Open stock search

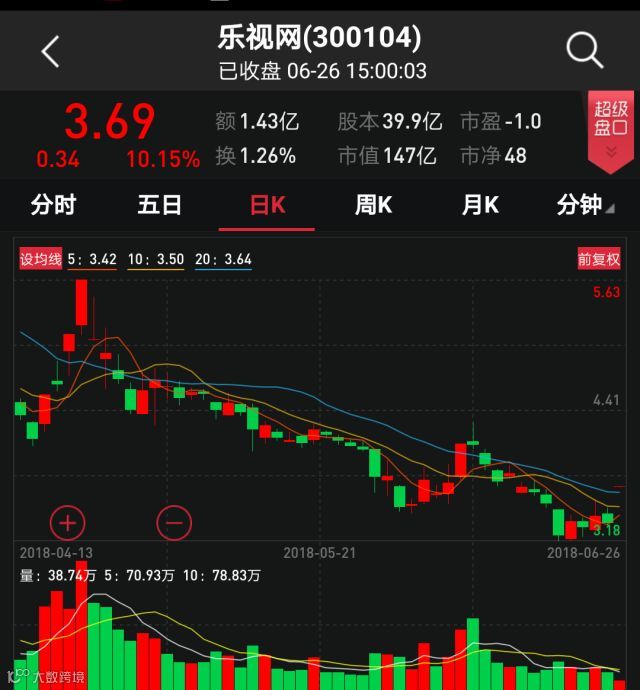584,50
